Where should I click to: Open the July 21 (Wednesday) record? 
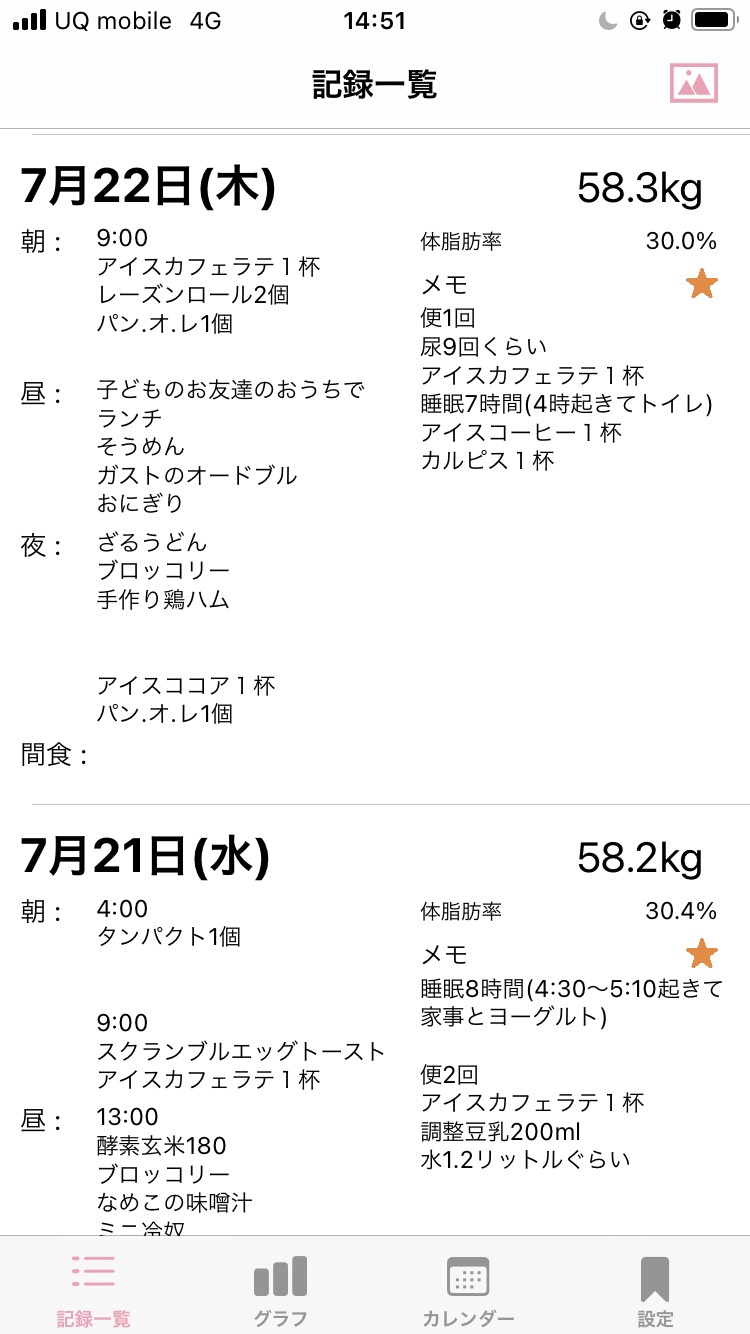(375, 1020)
